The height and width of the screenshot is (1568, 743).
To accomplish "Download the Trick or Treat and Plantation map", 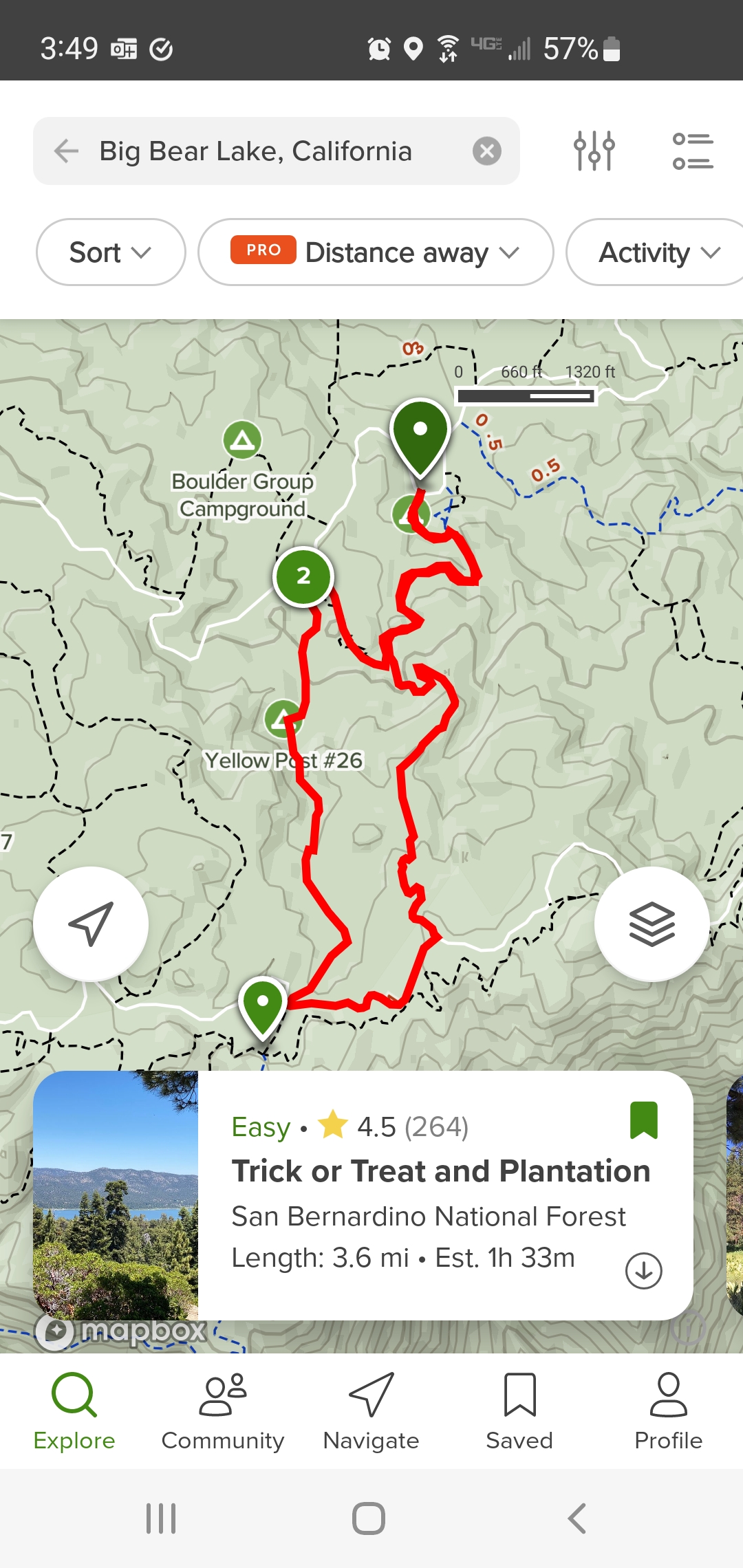I will point(643,1270).
